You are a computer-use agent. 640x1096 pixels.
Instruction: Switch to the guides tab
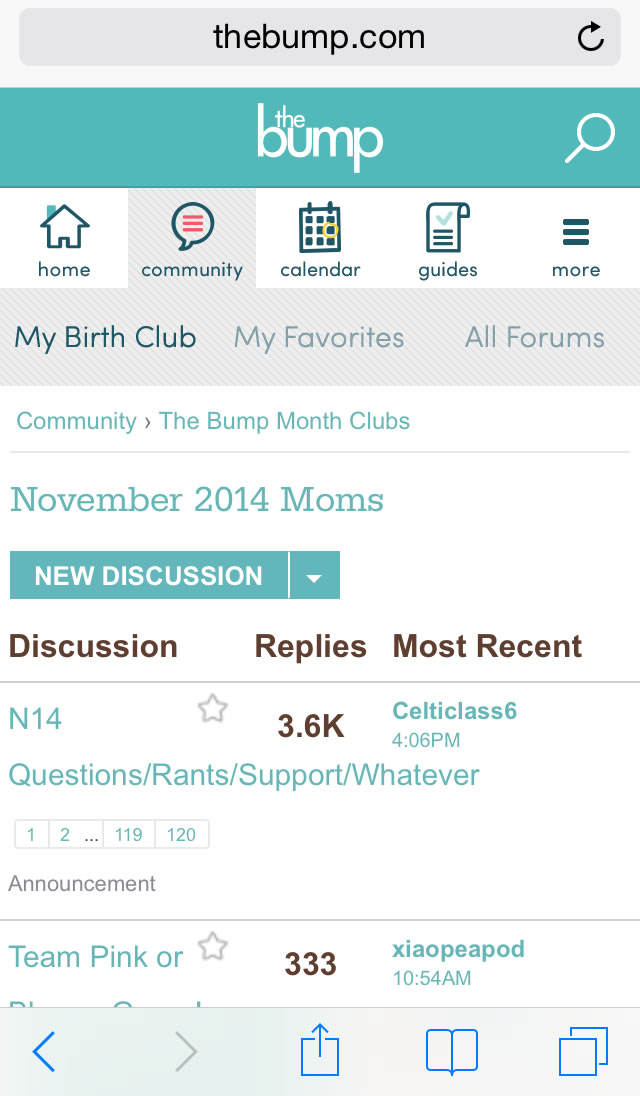coord(447,240)
